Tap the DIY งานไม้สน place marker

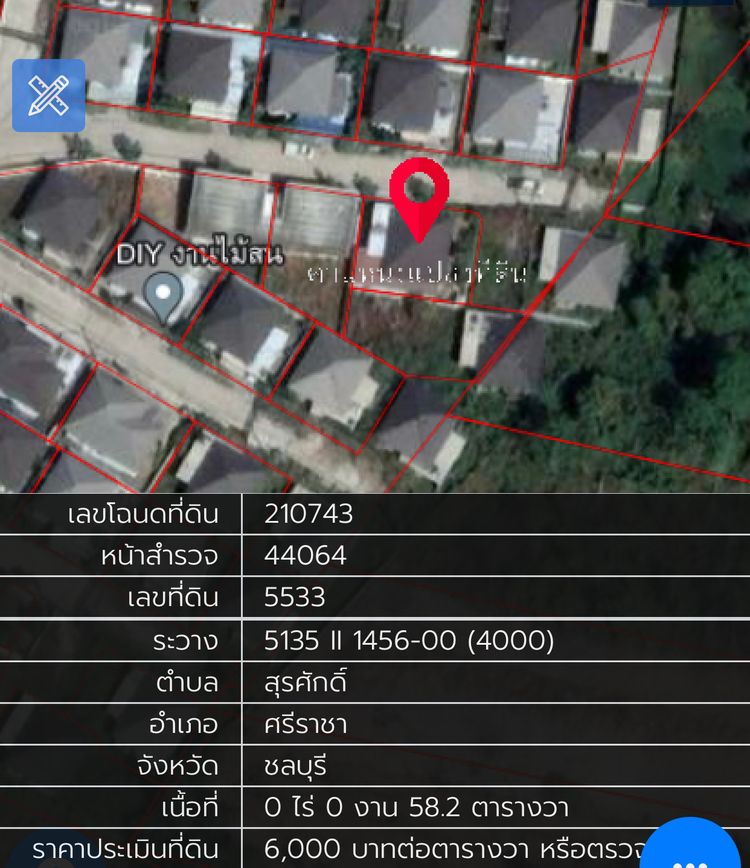point(162,295)
